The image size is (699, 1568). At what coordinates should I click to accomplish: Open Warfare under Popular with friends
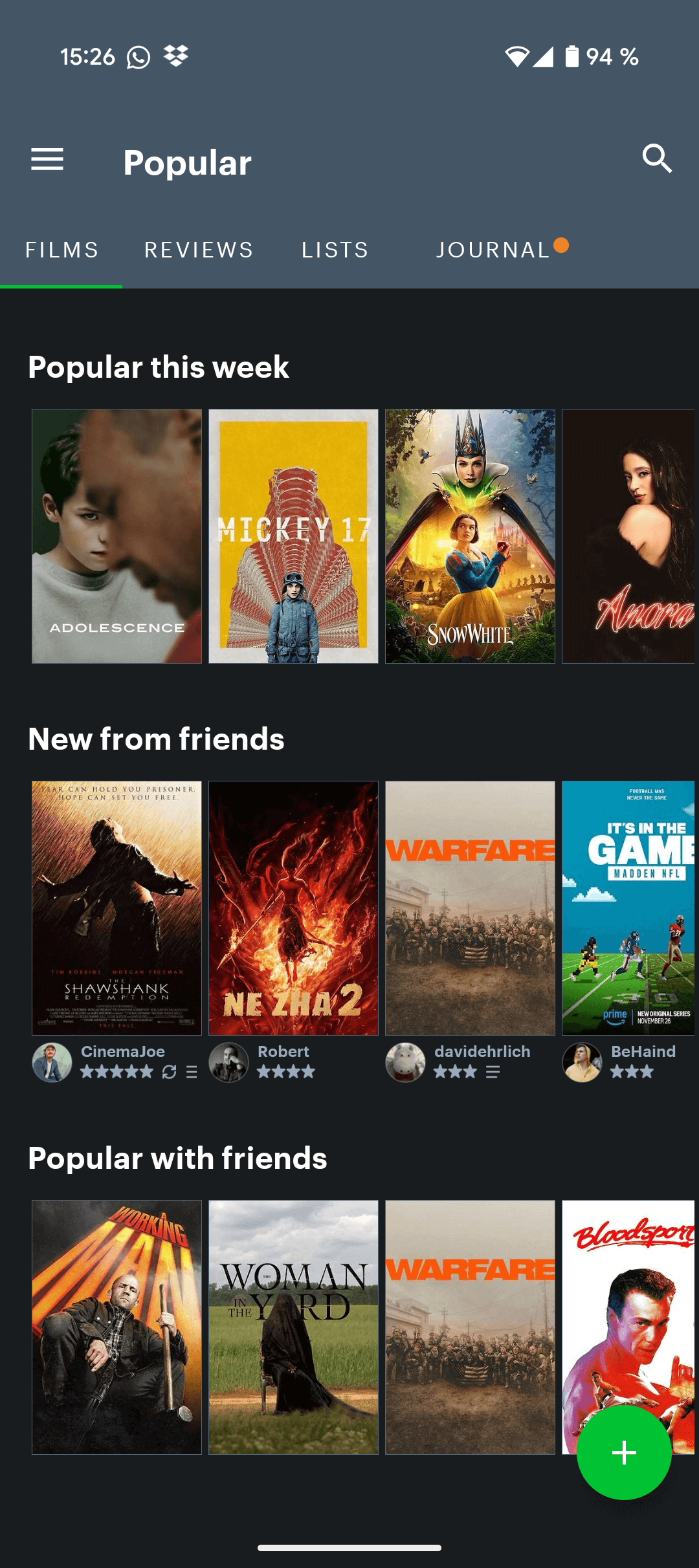tap(470, 1326)
